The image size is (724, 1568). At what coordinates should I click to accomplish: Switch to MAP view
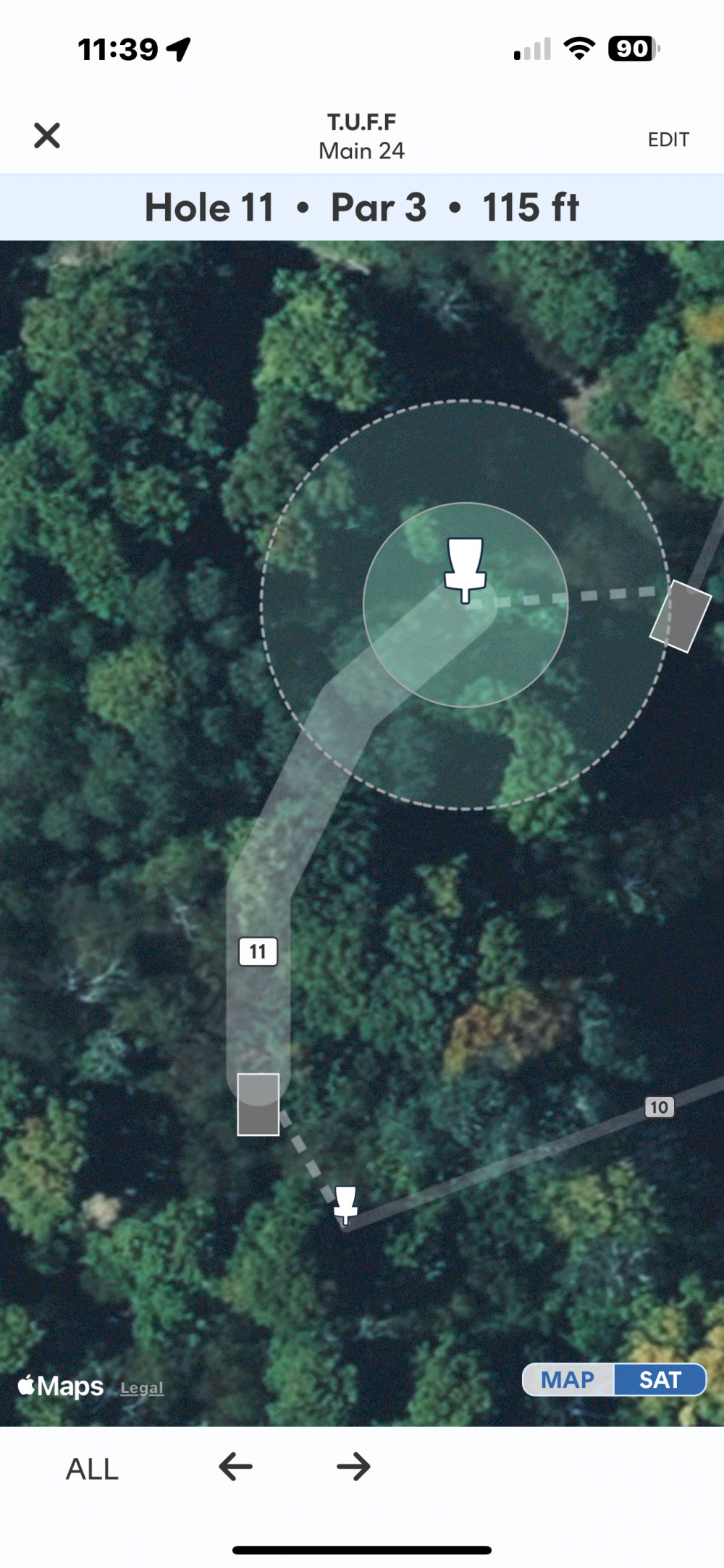click(568, 1380)
